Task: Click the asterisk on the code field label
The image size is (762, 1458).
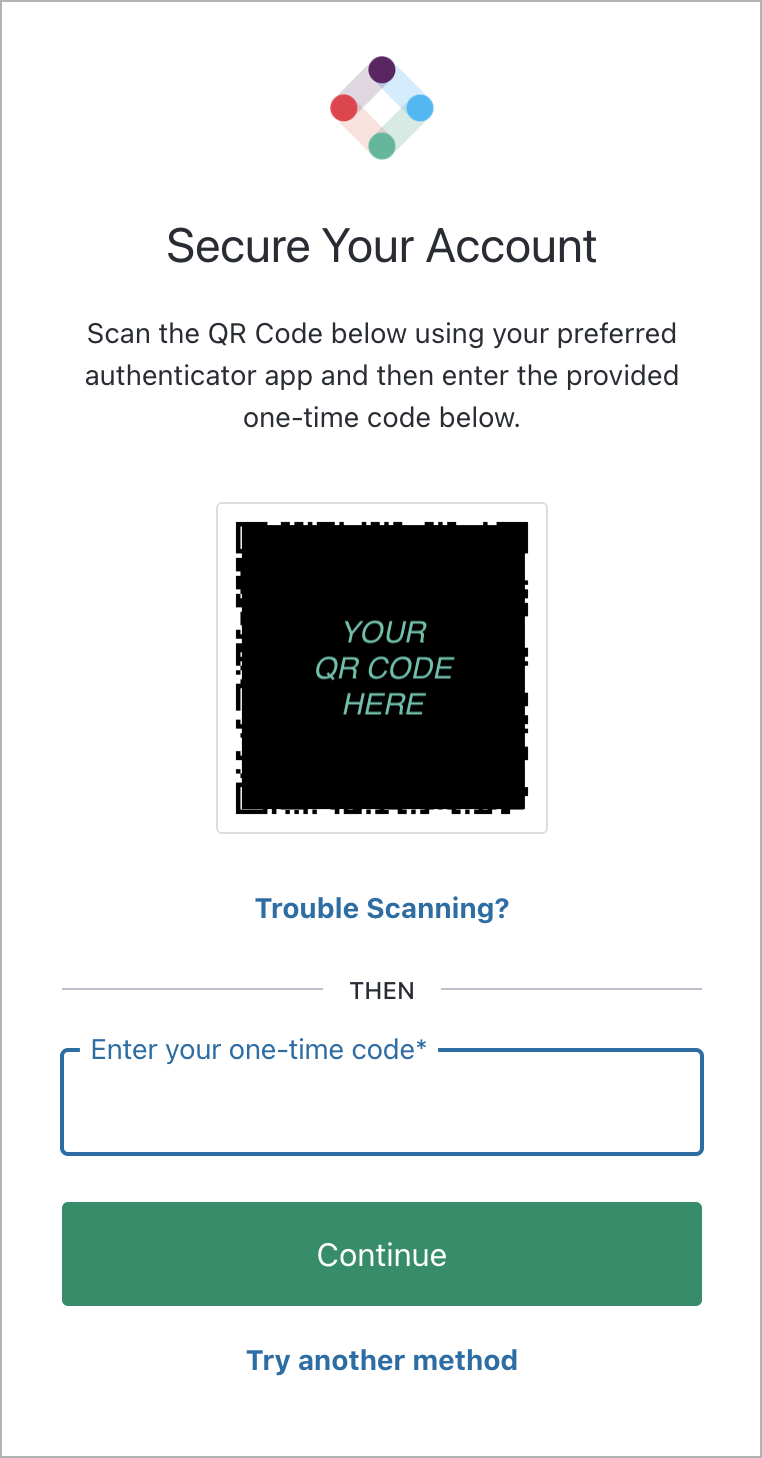Action: tap(422, 1050)
